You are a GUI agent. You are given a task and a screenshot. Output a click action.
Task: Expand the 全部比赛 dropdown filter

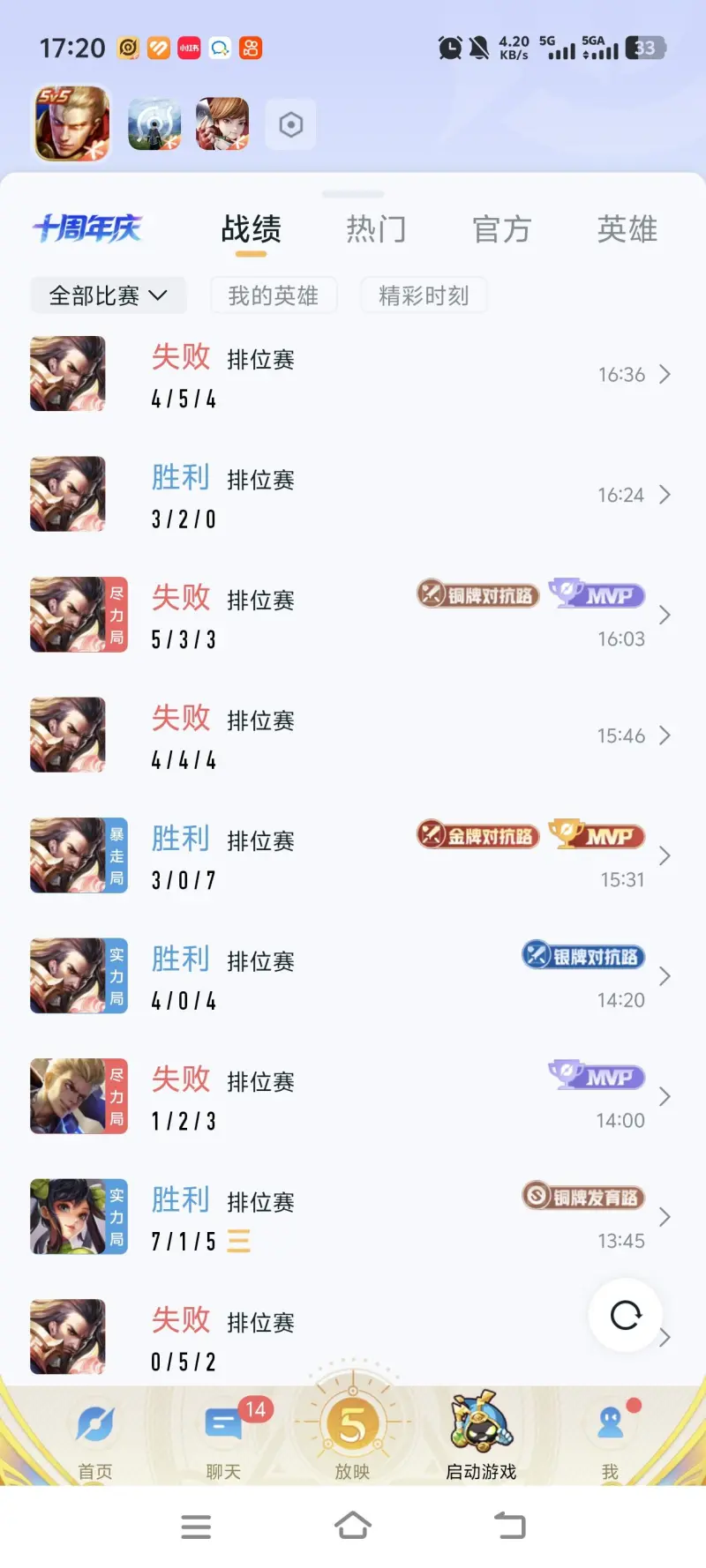(x=108, y=295)
